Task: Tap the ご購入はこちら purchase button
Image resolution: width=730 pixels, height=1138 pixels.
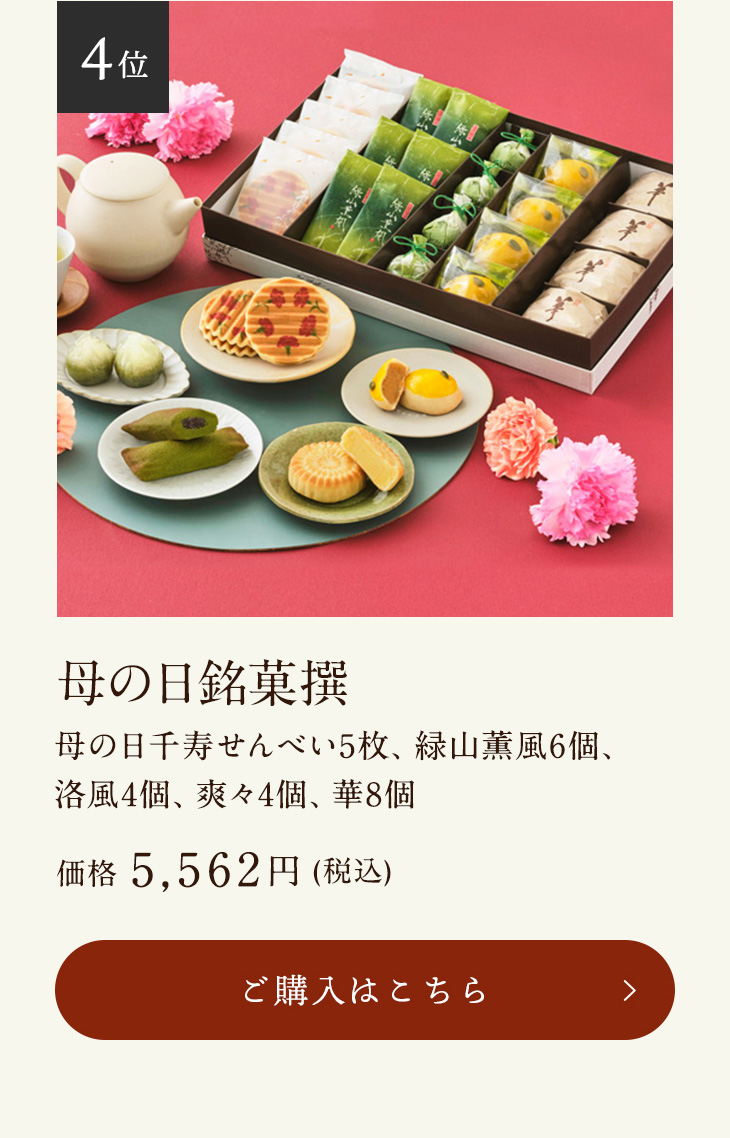Action: (365, 989)
